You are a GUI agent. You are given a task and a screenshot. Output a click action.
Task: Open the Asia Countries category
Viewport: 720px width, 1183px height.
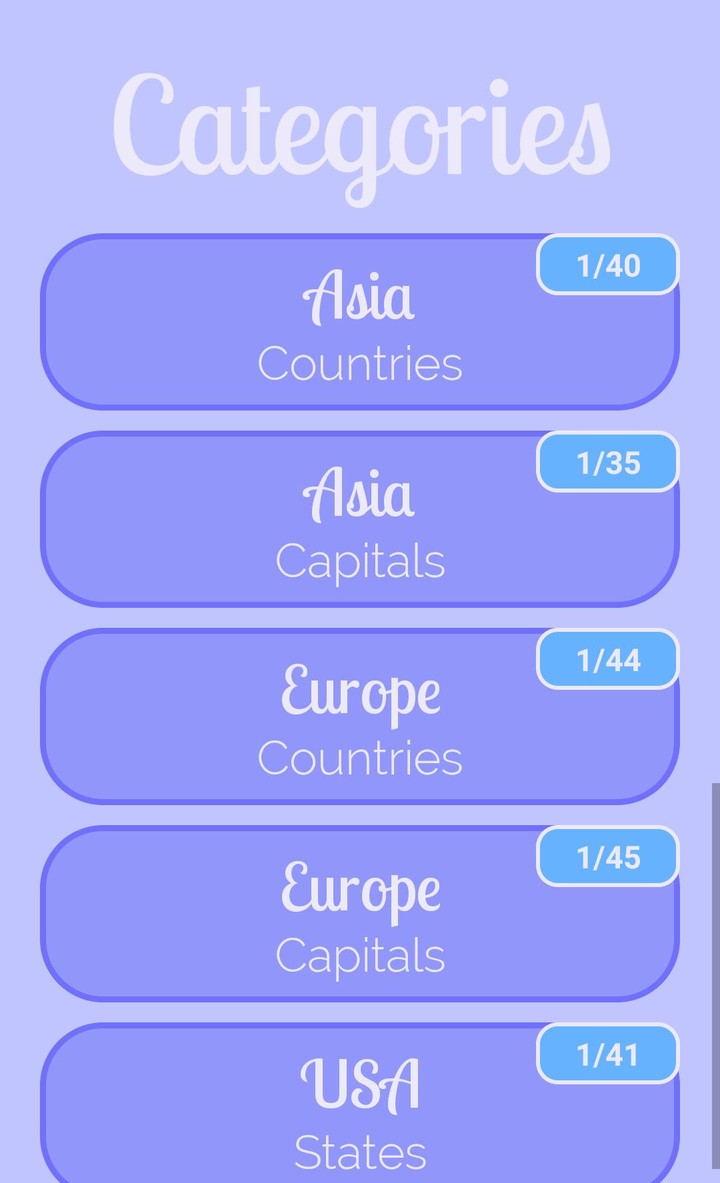(360, 320)
